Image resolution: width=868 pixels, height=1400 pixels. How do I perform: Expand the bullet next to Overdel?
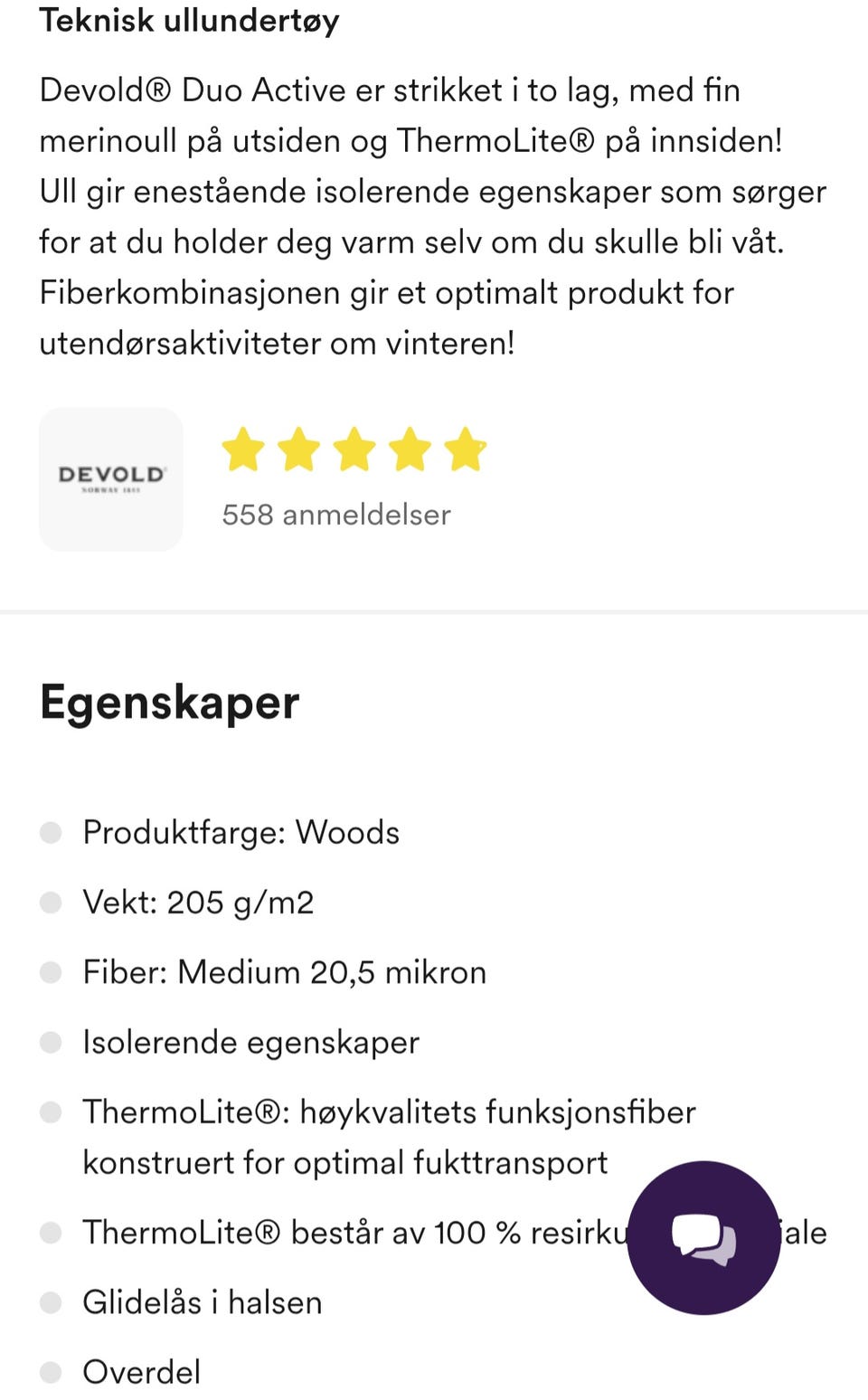pos(52,1373)
